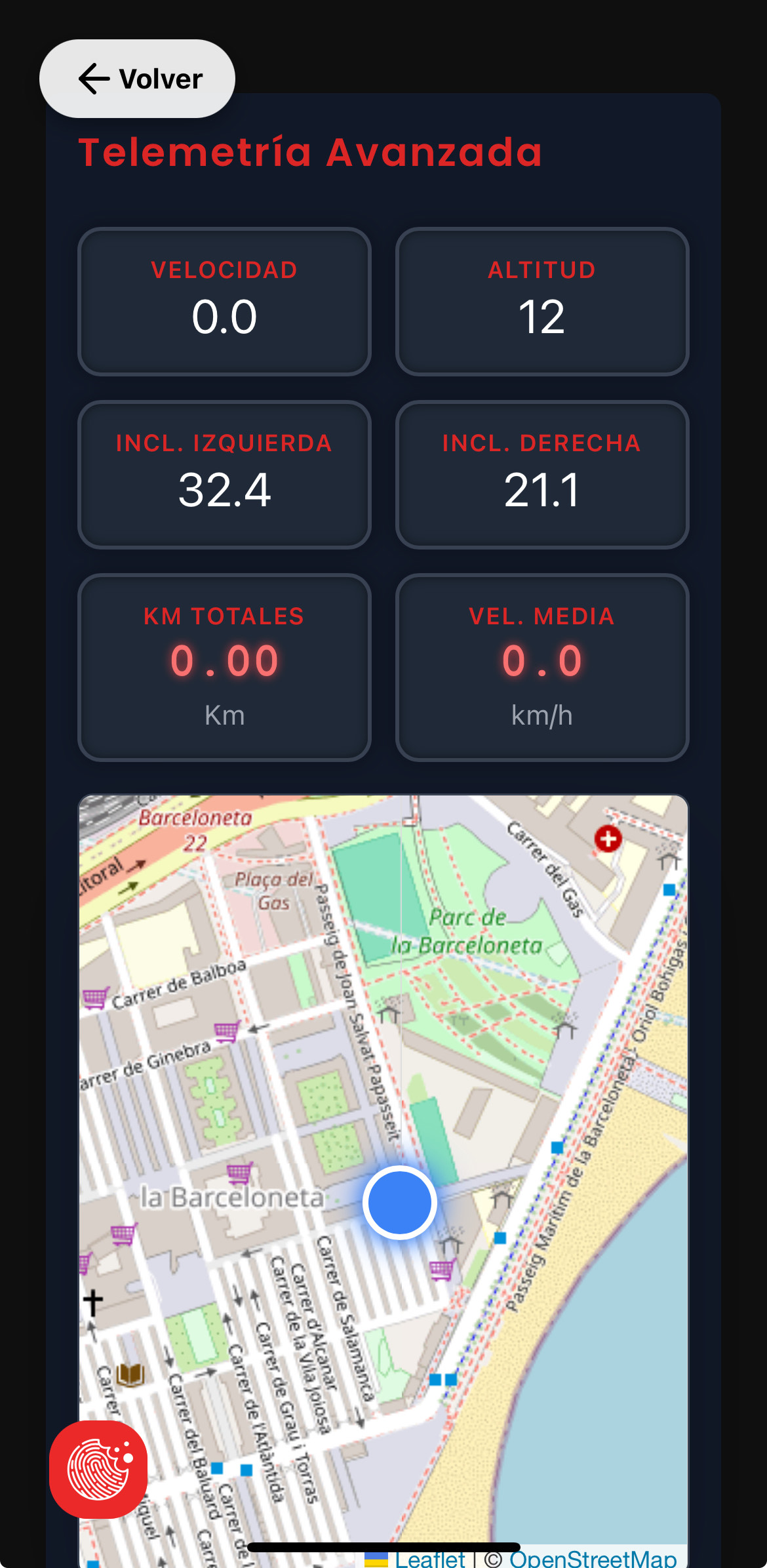Click the Telemetría Avanzada heading
The height and width of the screenshot is (1568, 767).
[309, 151]
